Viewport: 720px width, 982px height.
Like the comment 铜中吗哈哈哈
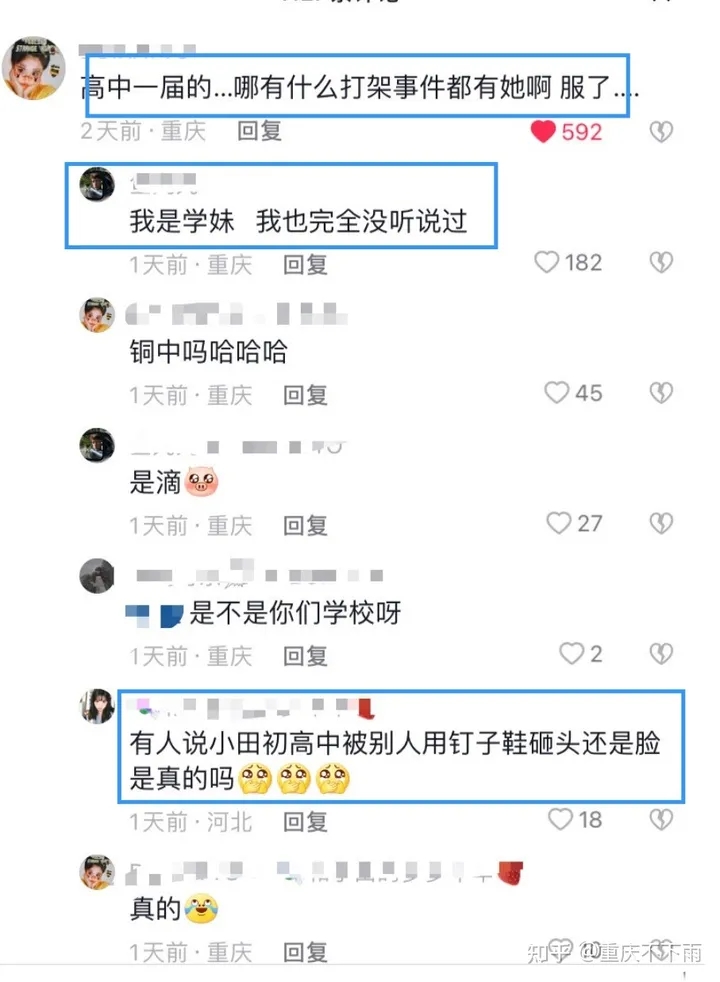pos(556,393)
